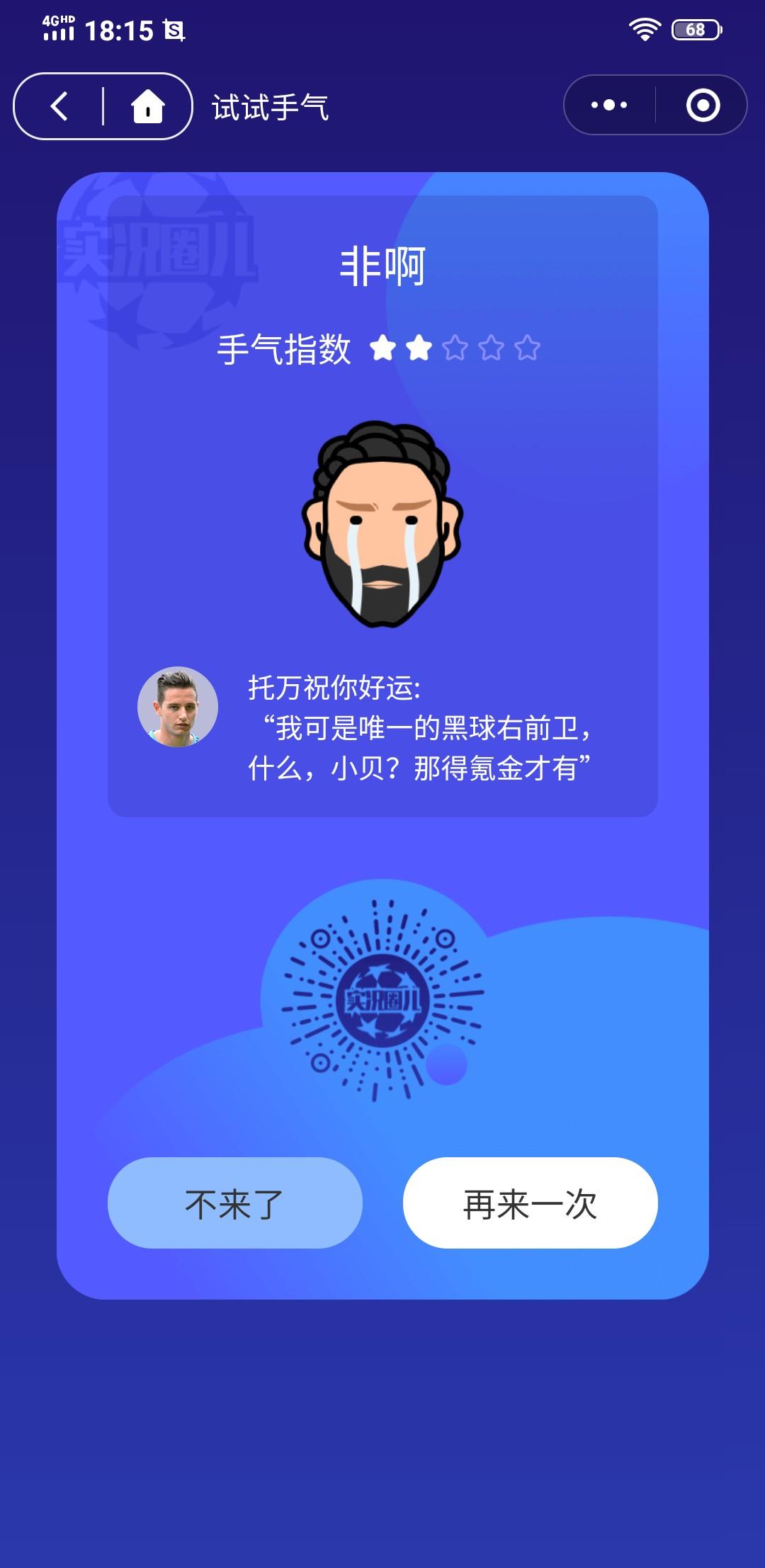
Task: Open the three-dot mini-program options menu
Action: (x=608, y=105)
